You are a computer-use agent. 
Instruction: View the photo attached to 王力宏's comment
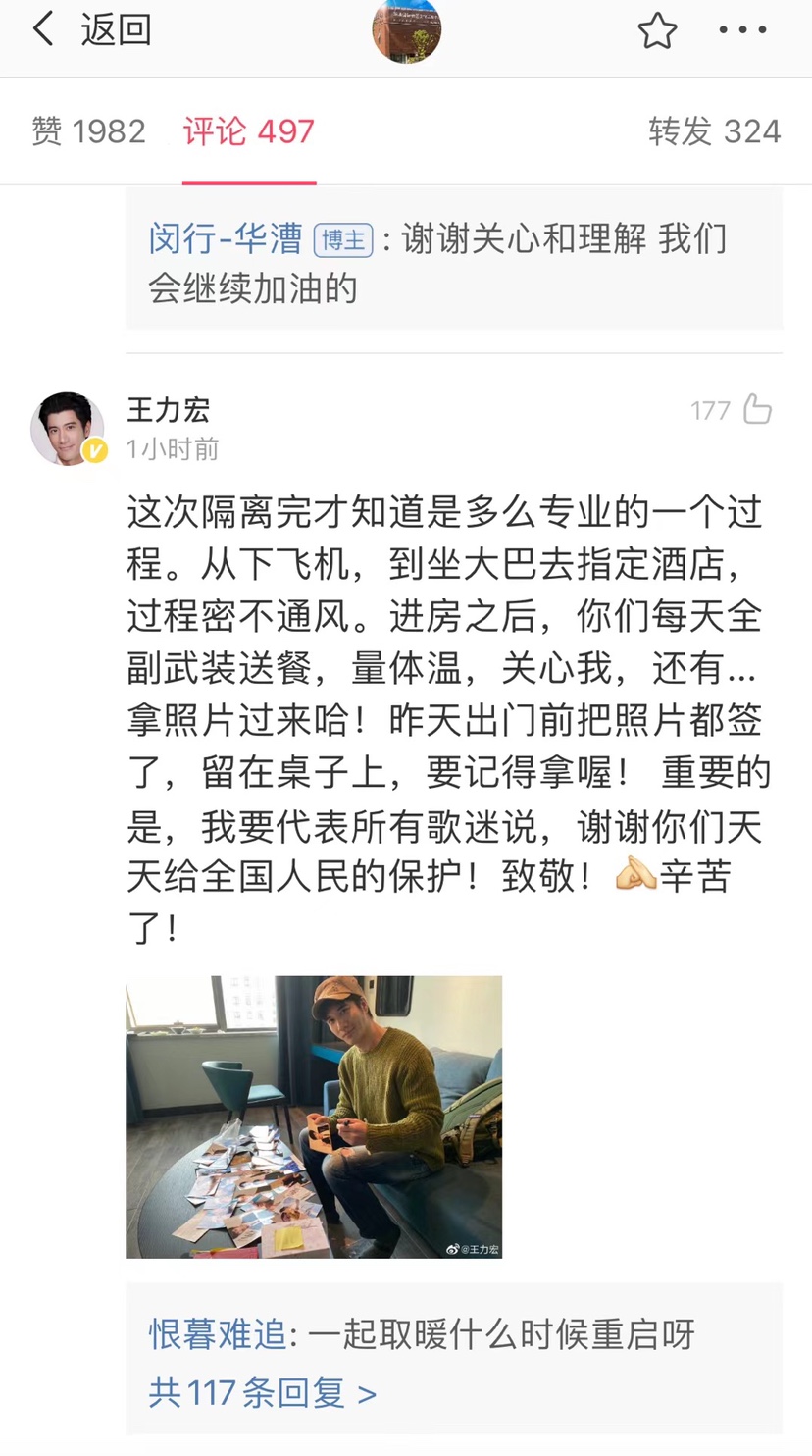pyautogui.click(x=314, y=1117)
